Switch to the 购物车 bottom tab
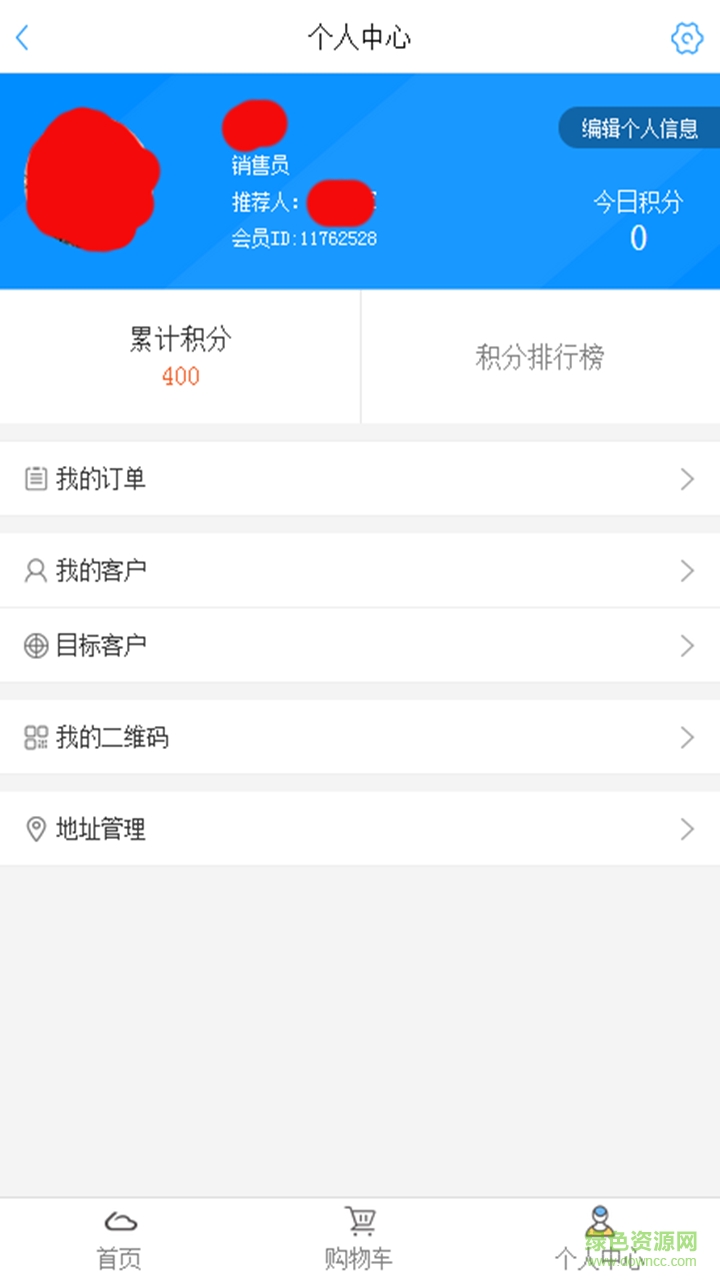The height and width of the screenshot is (1280, 720). [360, 1237]
